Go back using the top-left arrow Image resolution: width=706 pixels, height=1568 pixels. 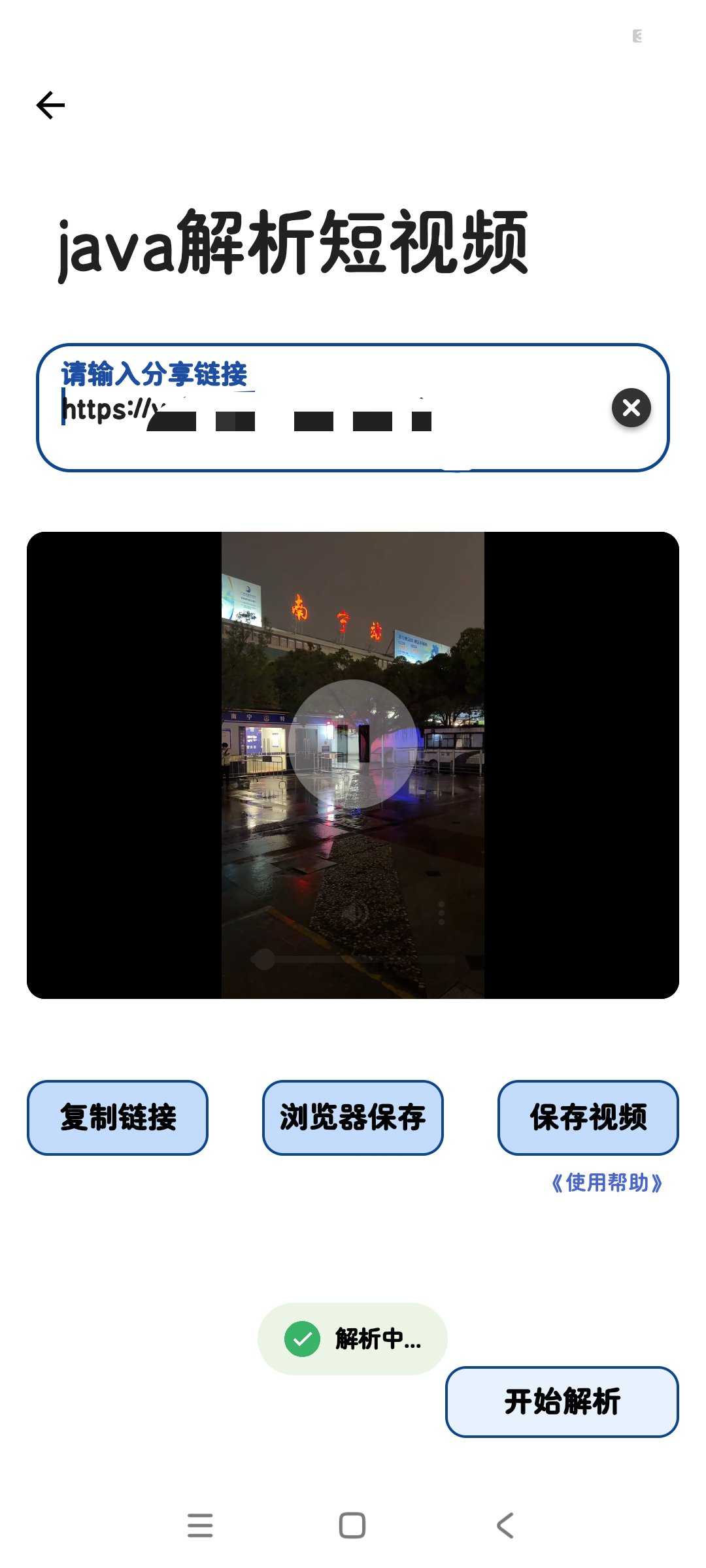tap(50, 105)
